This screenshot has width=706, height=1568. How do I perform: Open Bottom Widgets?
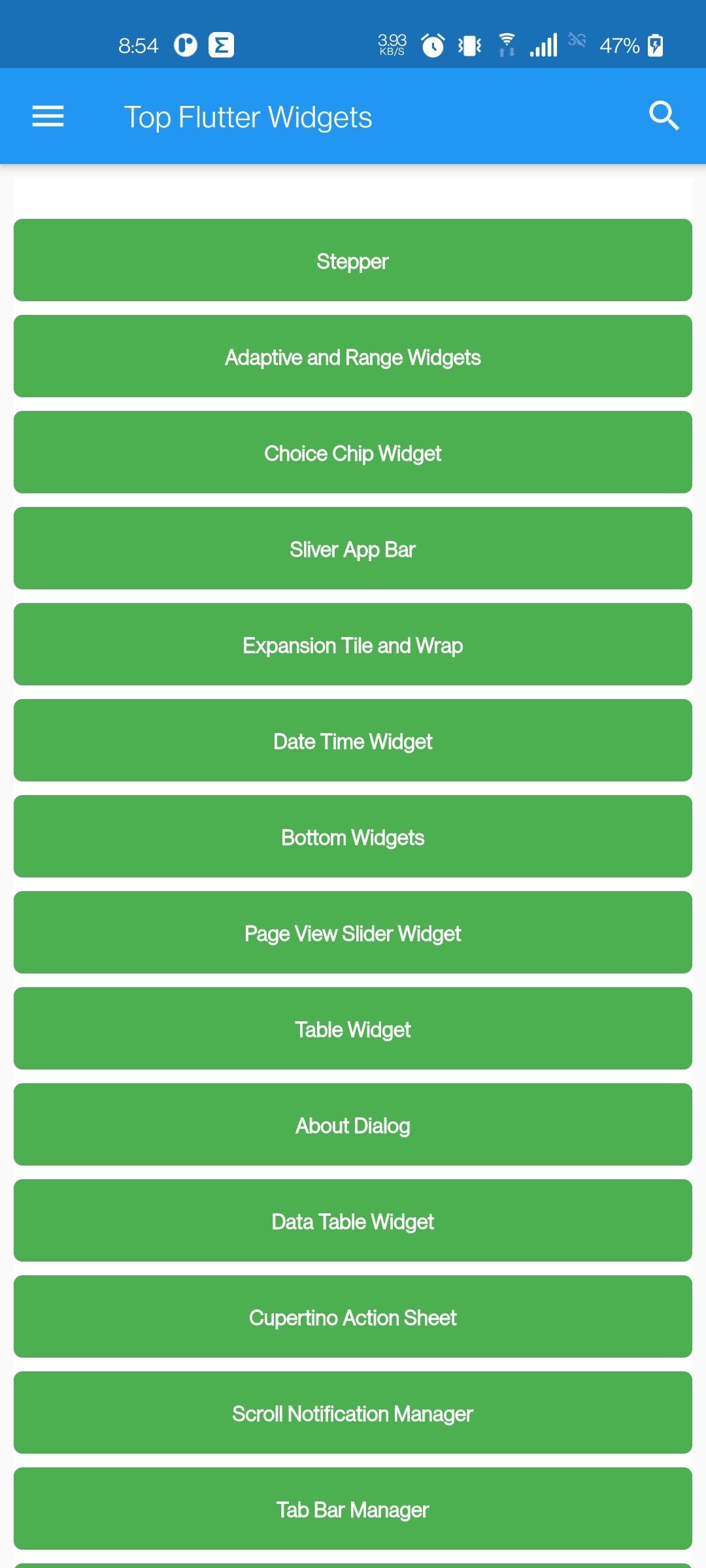tap(353, 836)
